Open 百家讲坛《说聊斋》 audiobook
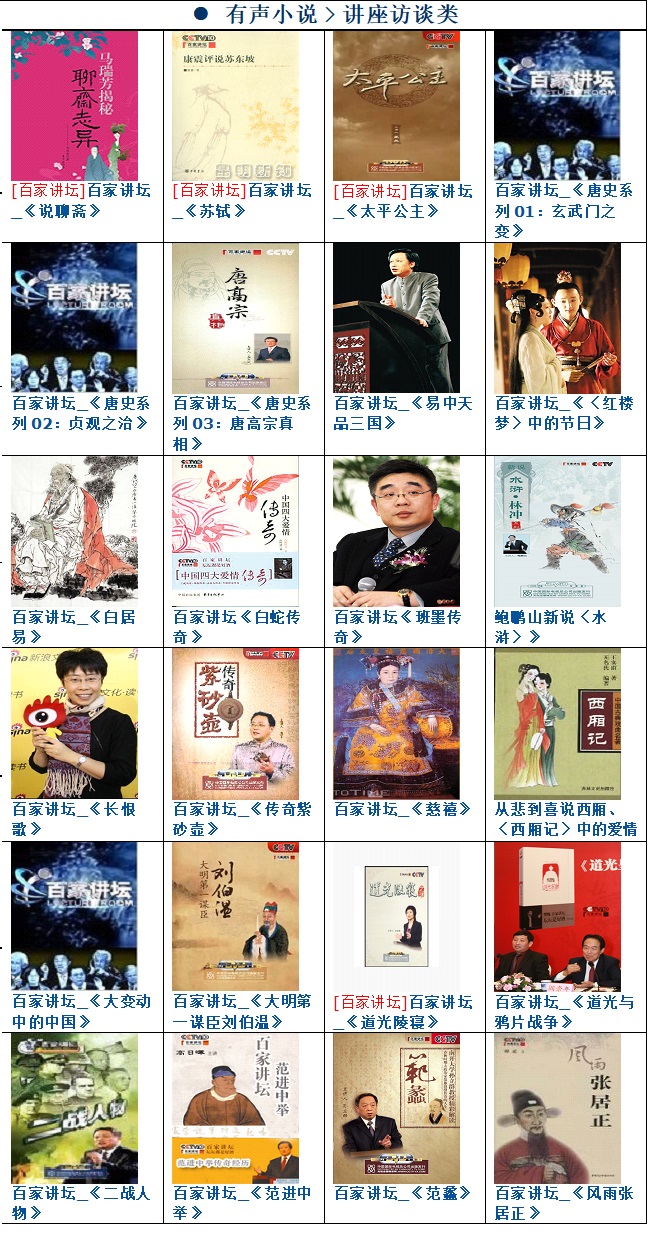 (81, 200)
